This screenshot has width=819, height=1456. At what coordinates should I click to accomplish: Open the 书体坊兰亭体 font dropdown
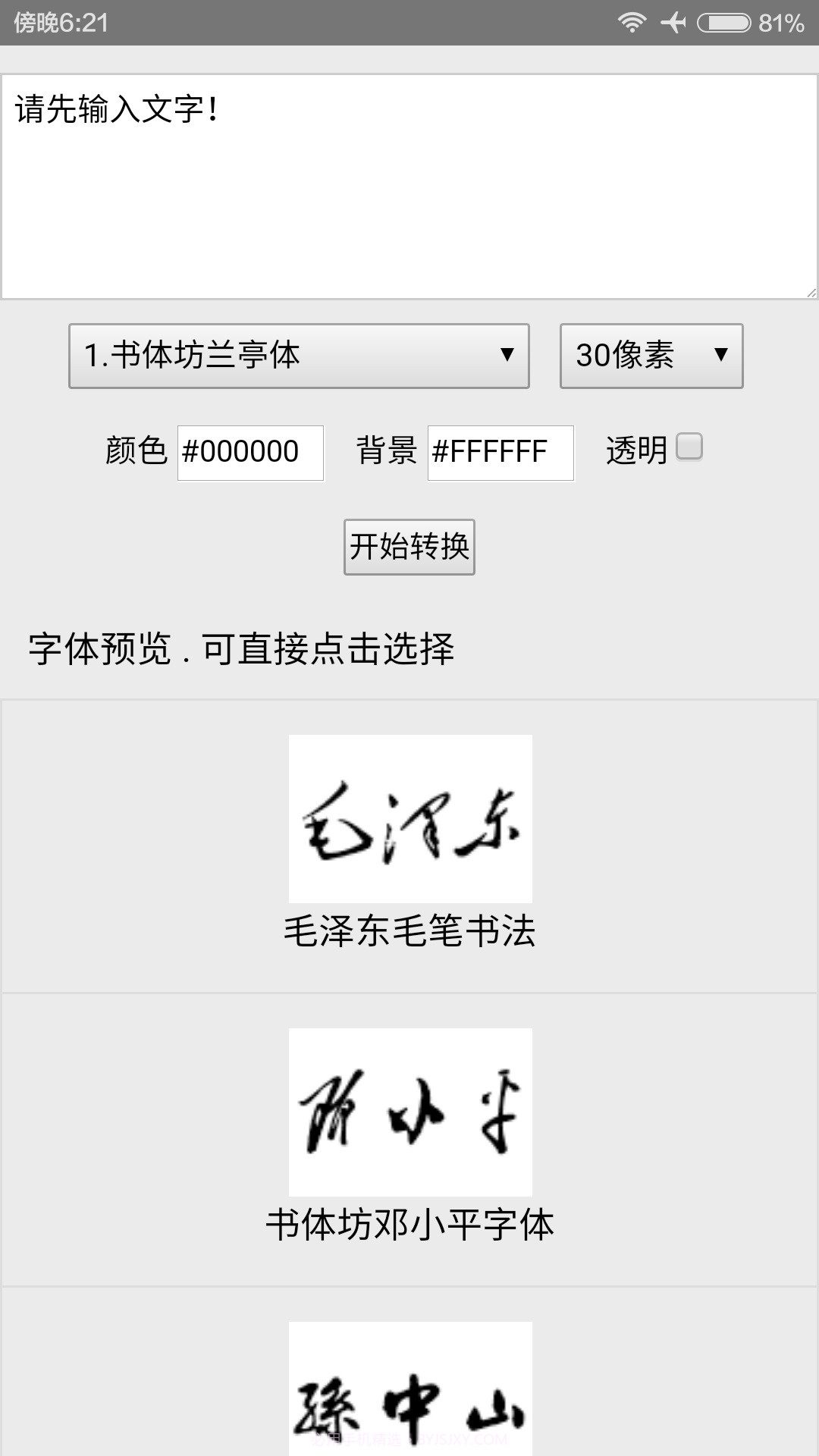[300, 356]
